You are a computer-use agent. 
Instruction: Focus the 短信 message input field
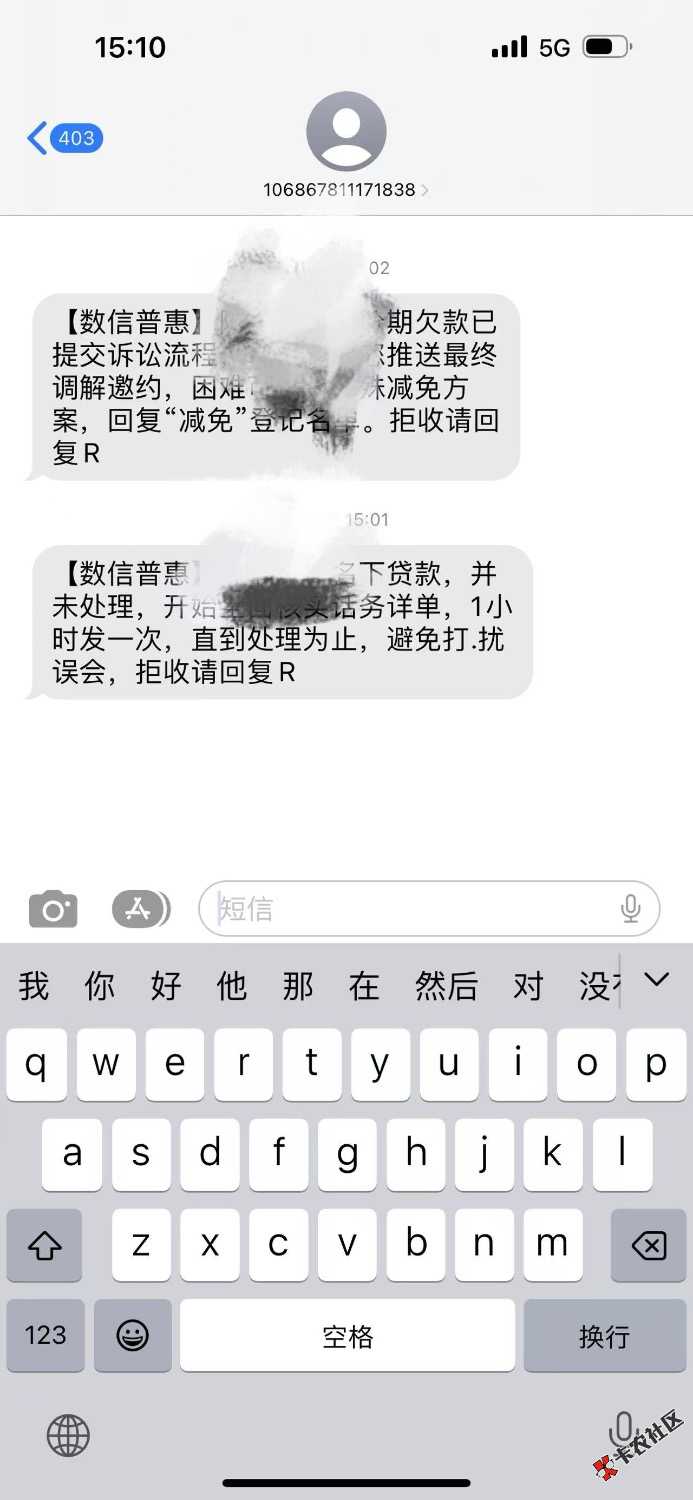point(410,909)
